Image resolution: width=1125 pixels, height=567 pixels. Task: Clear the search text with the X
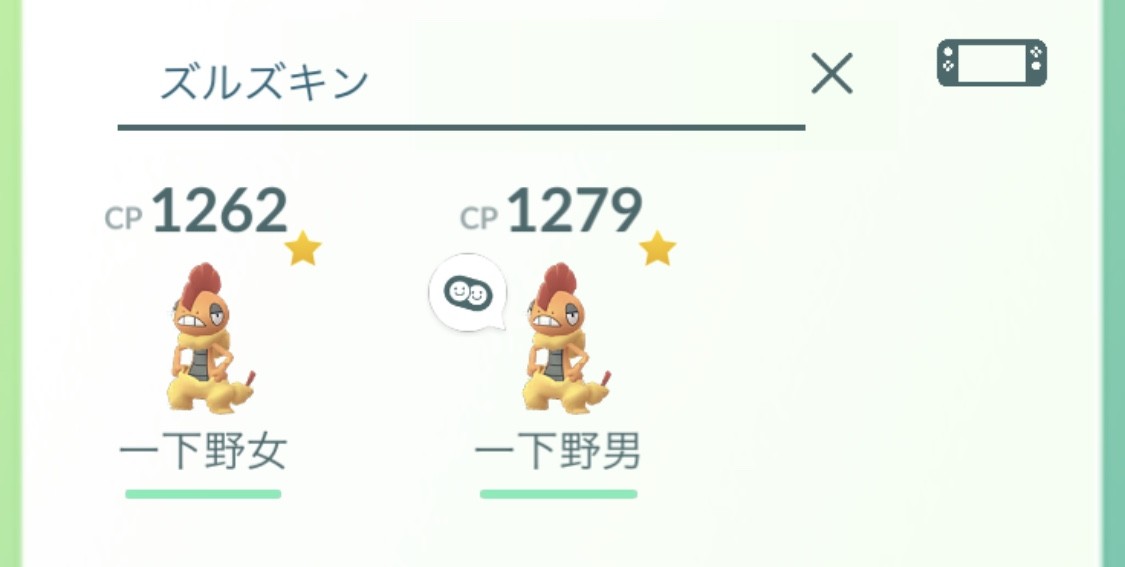click(831, 74)
